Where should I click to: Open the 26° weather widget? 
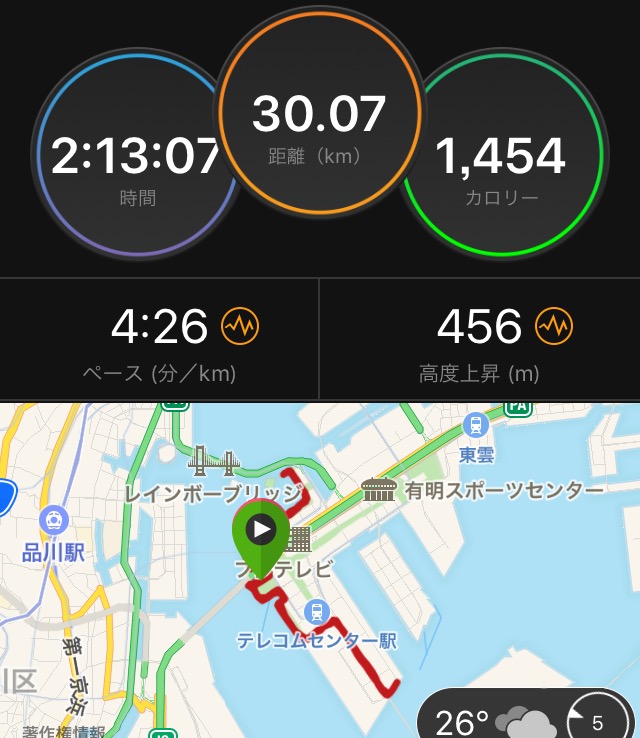pos(490,717)
